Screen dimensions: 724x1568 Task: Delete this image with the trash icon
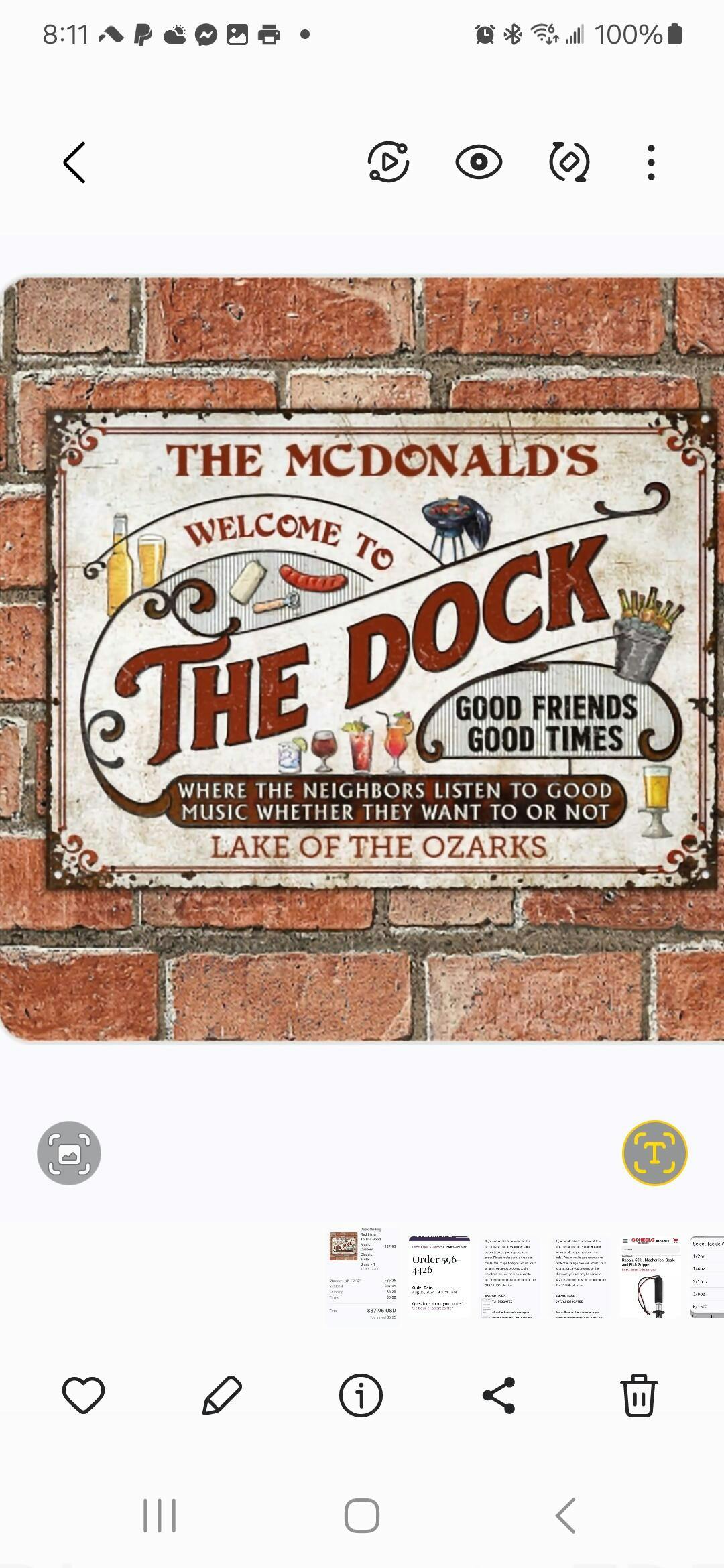pos(639,1396)
